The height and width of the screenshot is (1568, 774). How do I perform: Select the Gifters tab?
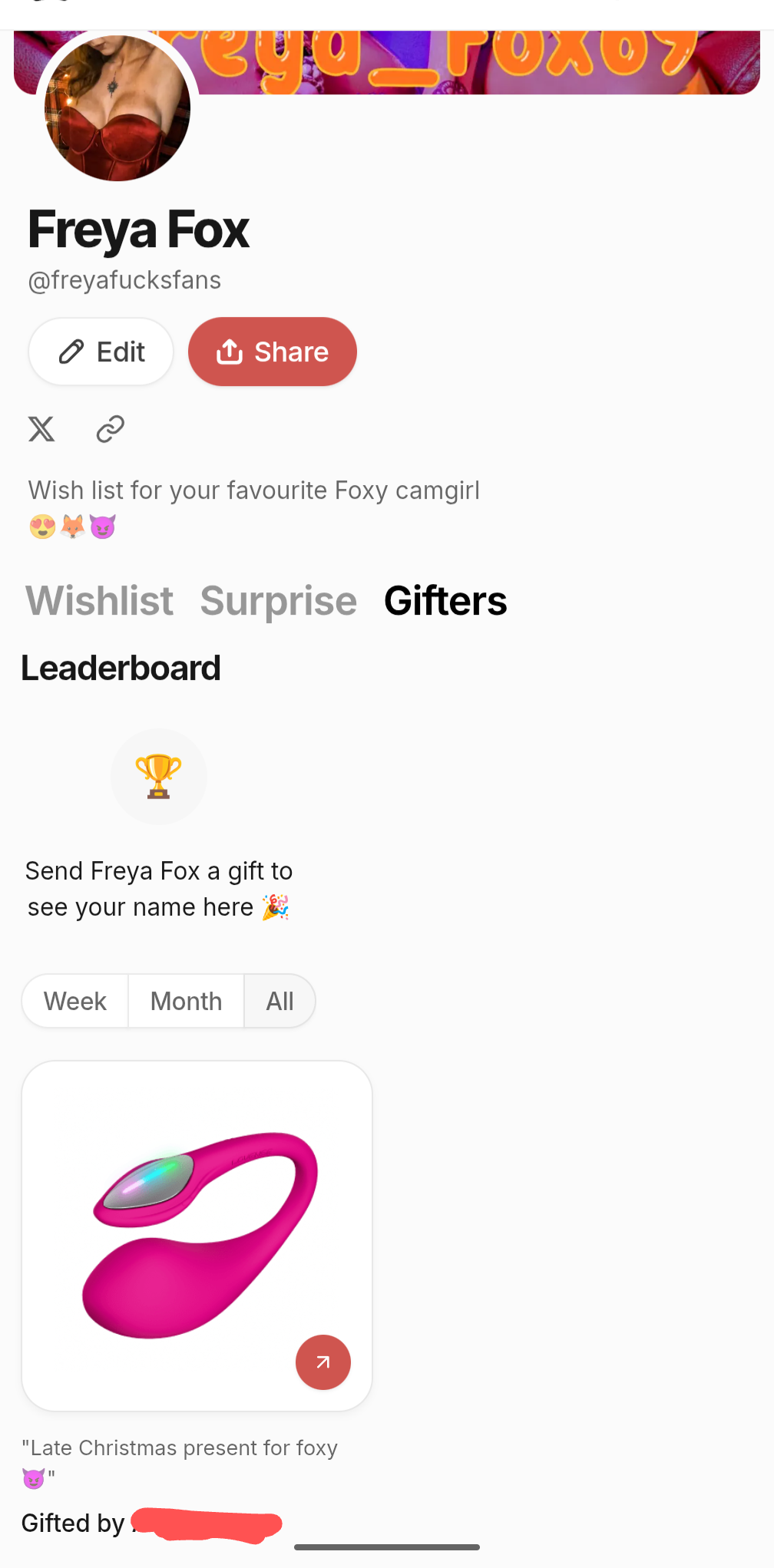point(445,601)
